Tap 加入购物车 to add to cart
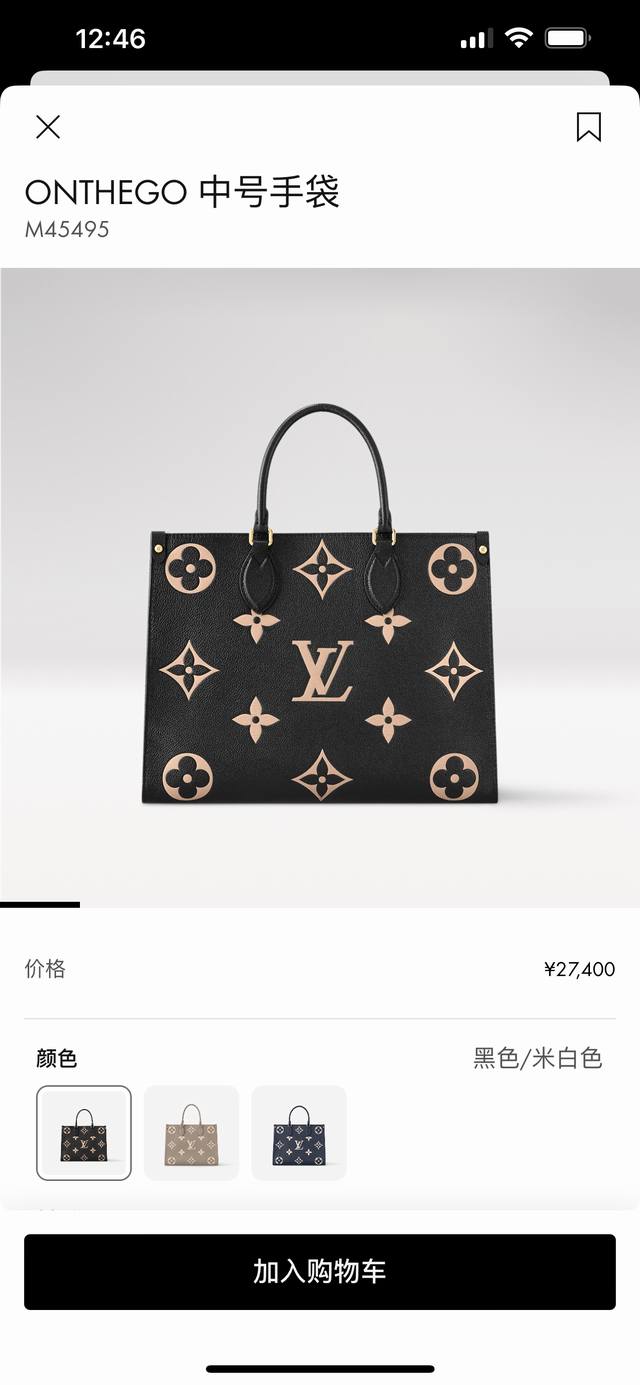The height and width of the screenshot is (1385, 640). click(320, 1271)
